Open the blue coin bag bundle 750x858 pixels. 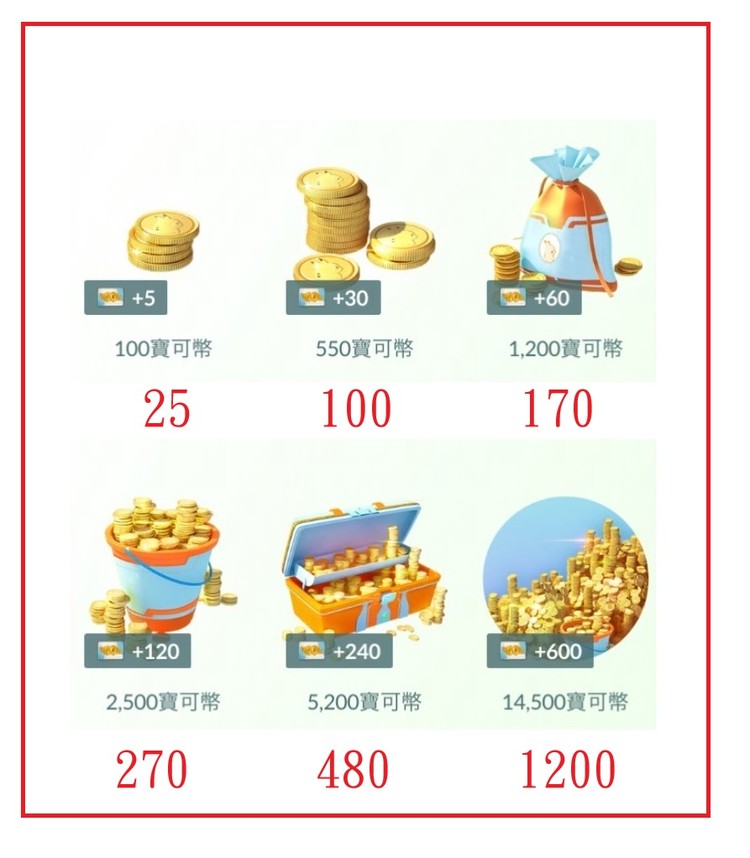(565, 225)
